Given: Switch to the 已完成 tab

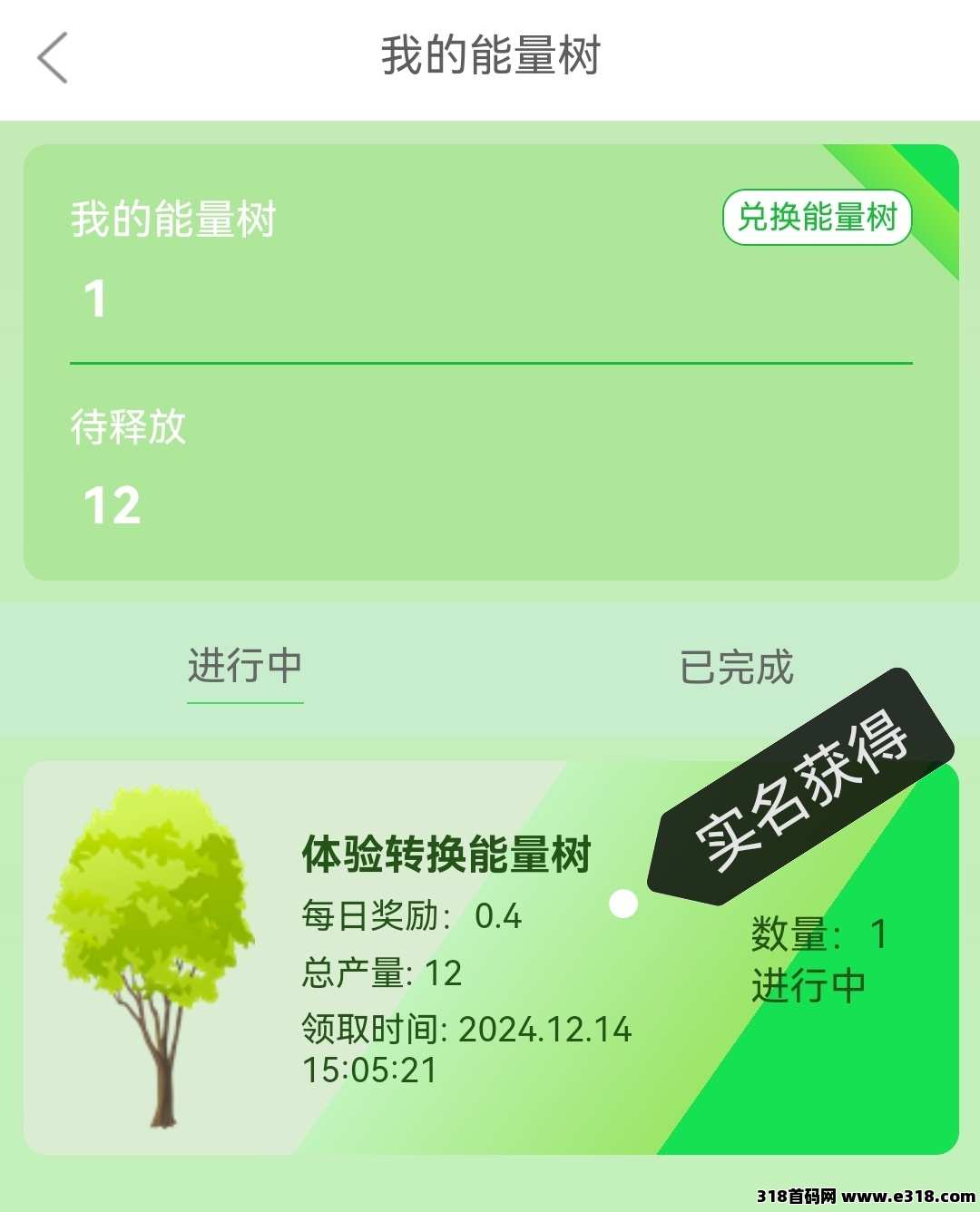Looking at the screenshot, I should point(736,668).
